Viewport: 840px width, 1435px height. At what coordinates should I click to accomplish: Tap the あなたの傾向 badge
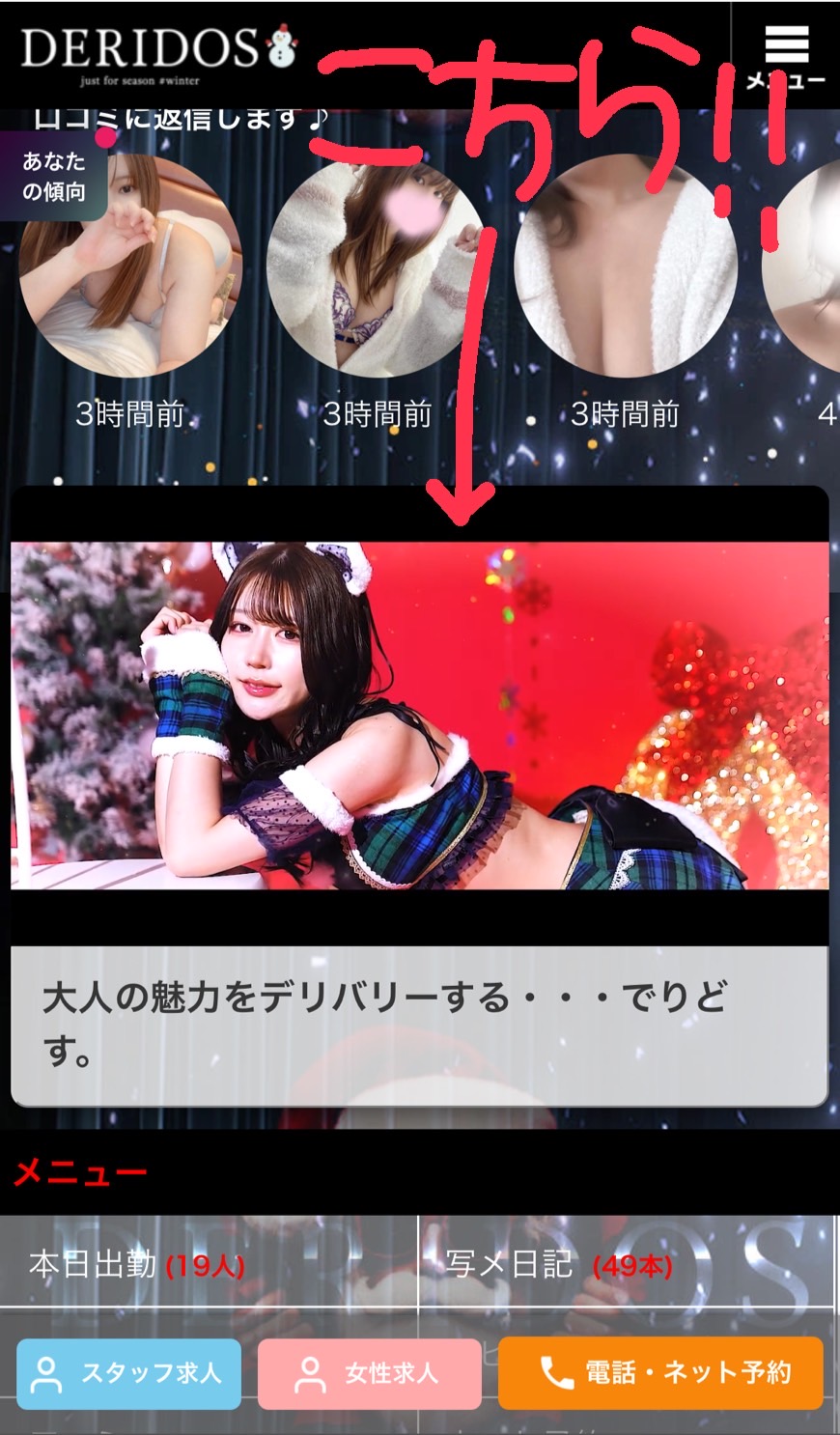click(54, 176)
